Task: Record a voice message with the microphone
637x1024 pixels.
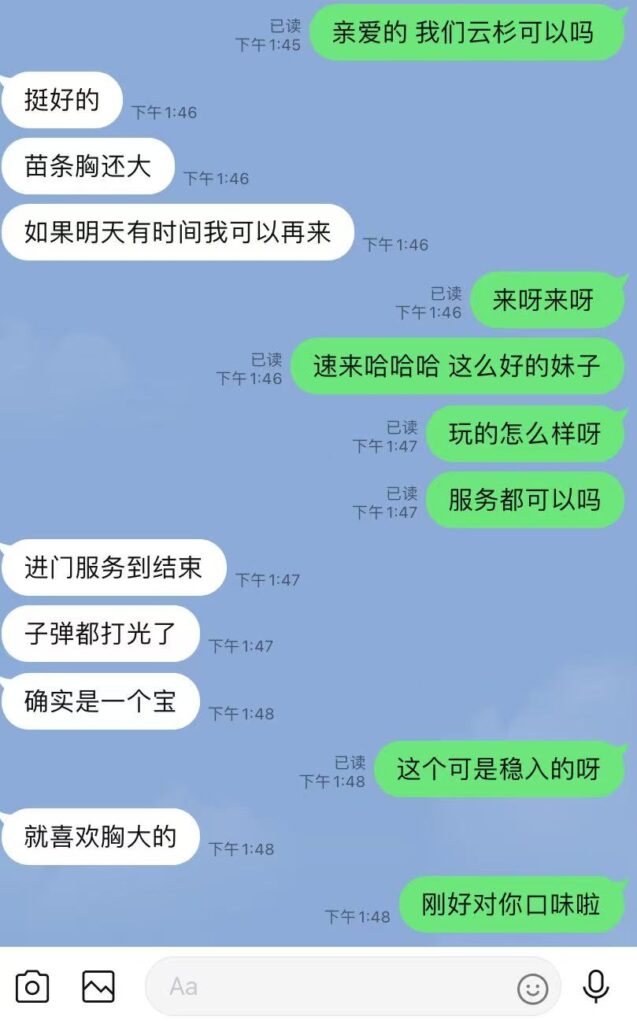Action: pos(596,987)
